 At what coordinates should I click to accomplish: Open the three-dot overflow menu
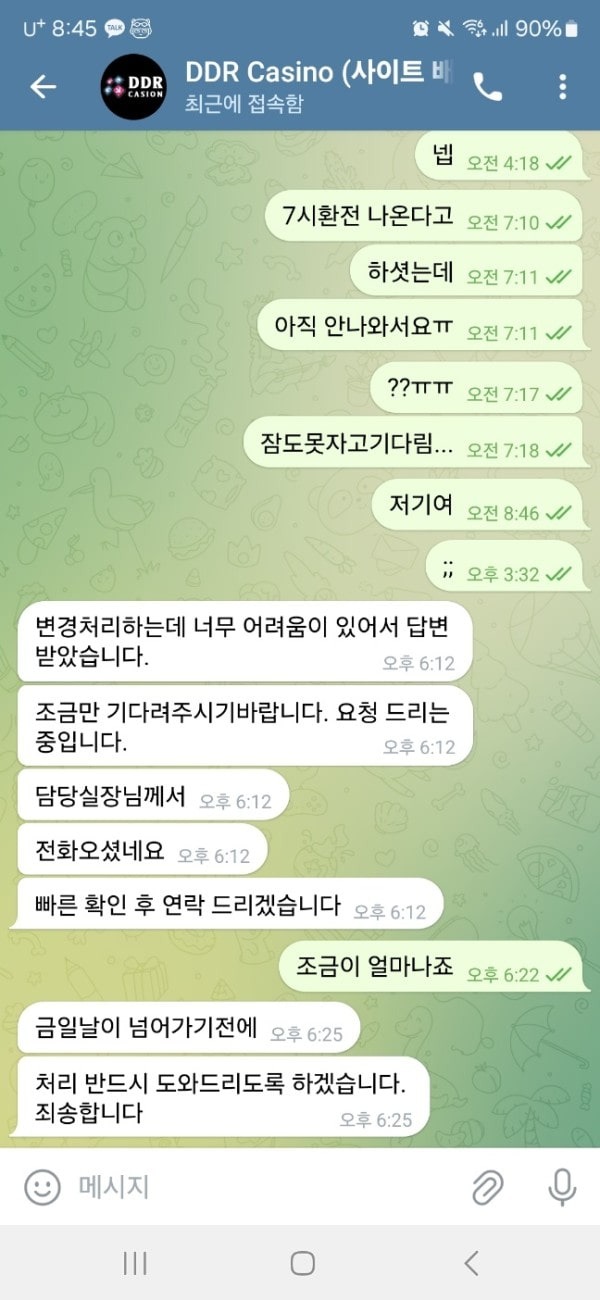pos(562,87)
